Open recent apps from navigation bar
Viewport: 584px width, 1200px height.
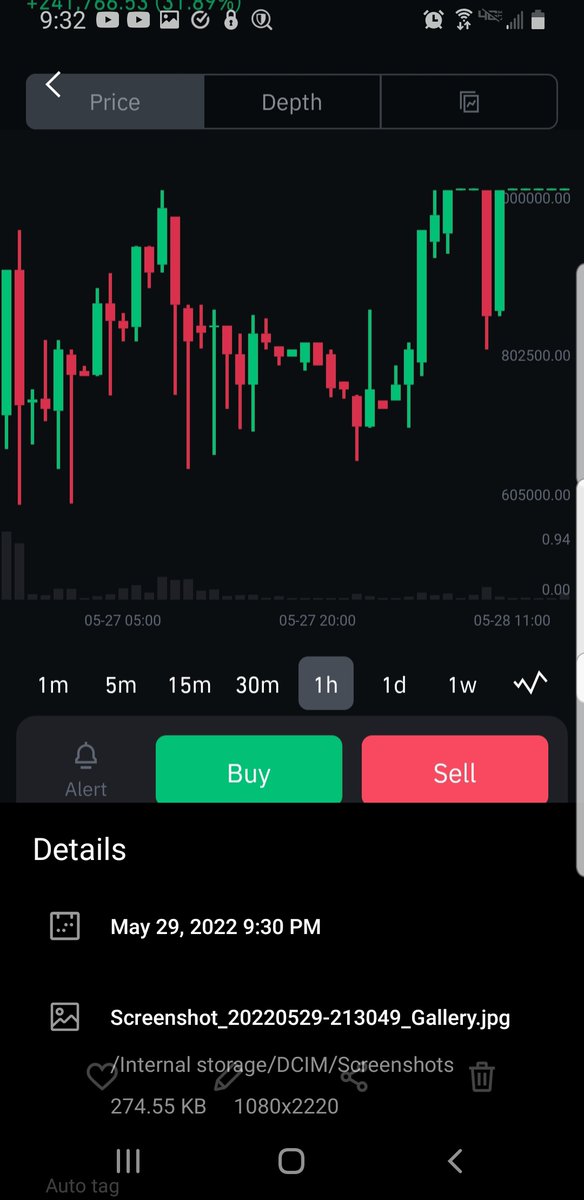[128, 1160]
